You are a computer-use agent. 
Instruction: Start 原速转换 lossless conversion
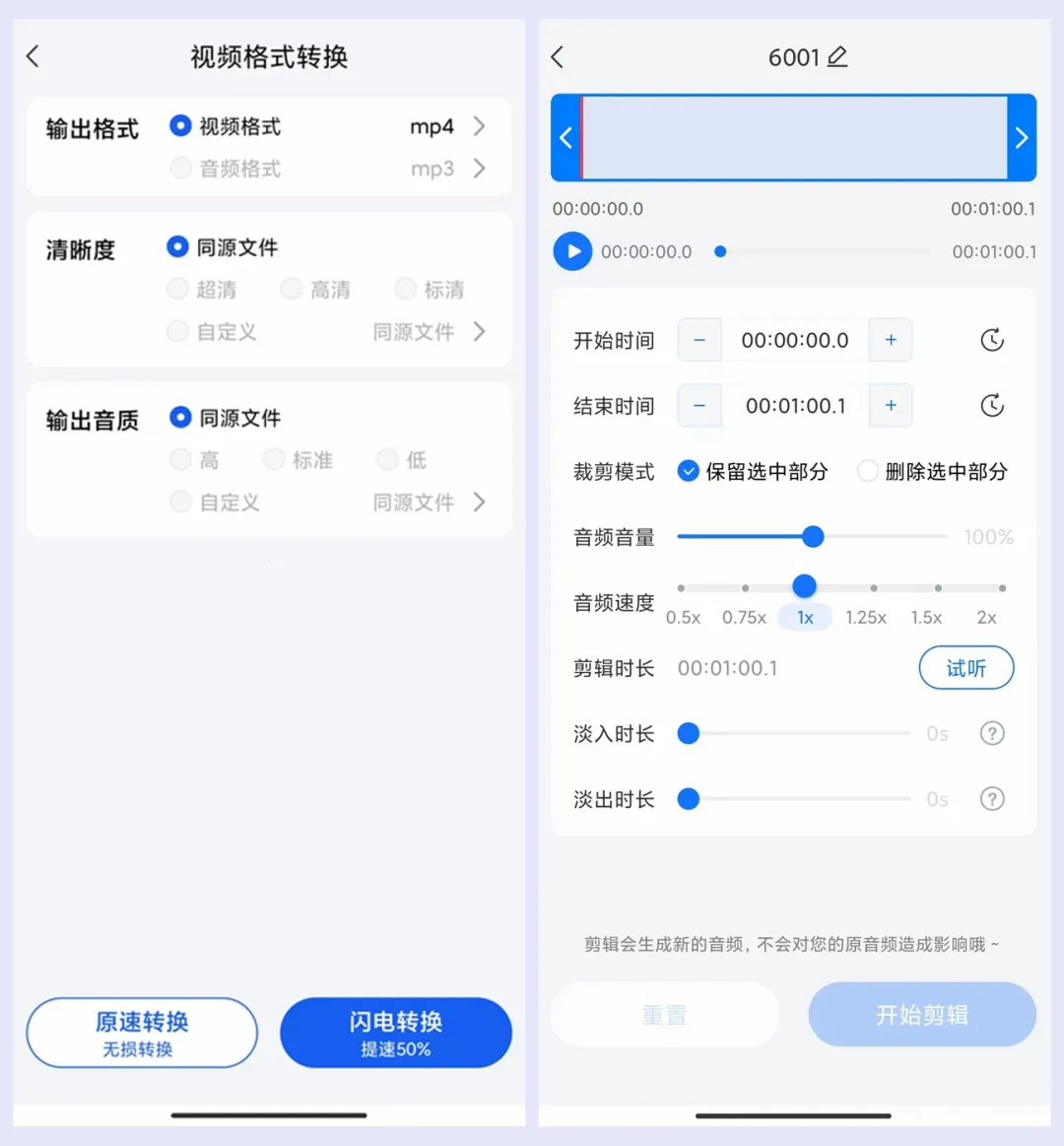(142, 1032)
